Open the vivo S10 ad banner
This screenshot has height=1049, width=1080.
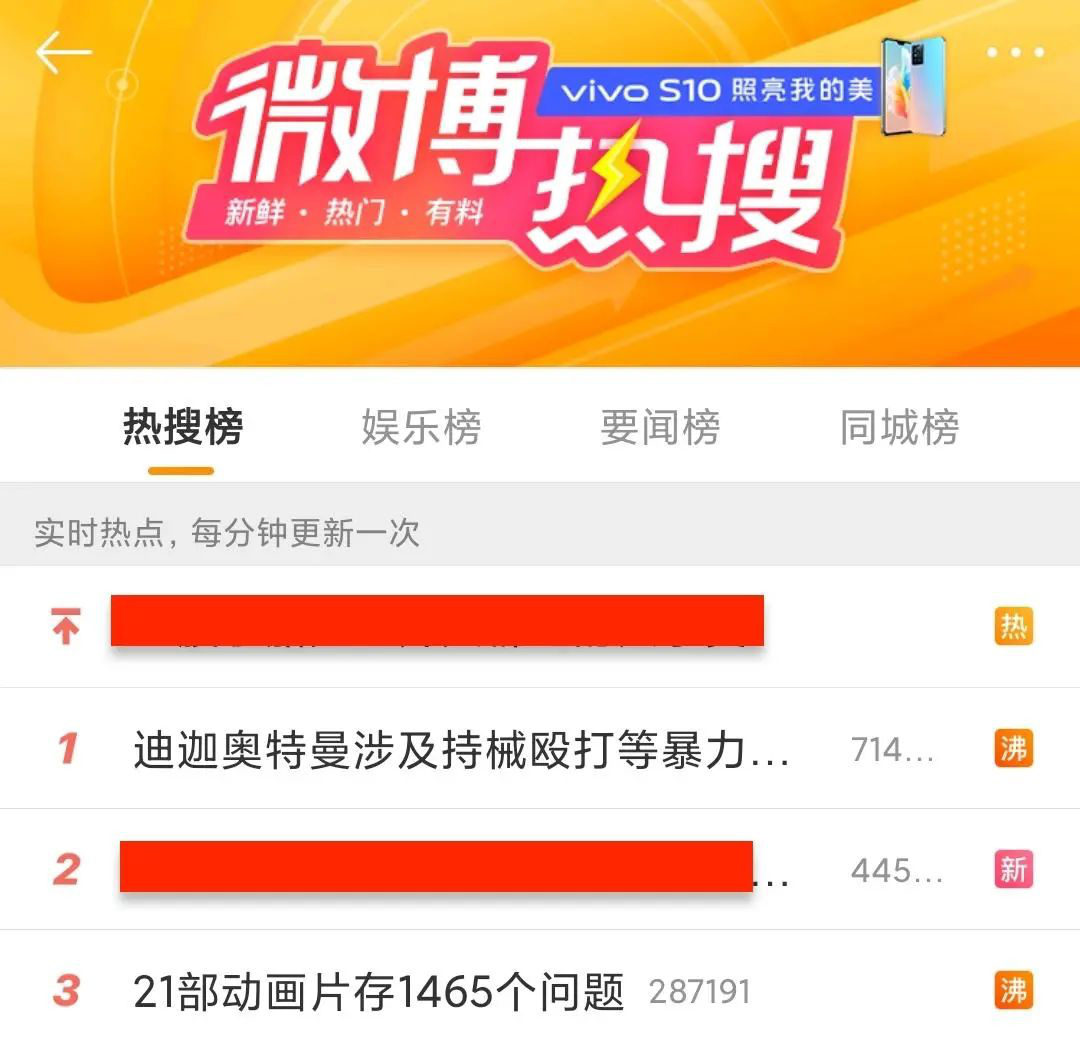coord(742,91)
